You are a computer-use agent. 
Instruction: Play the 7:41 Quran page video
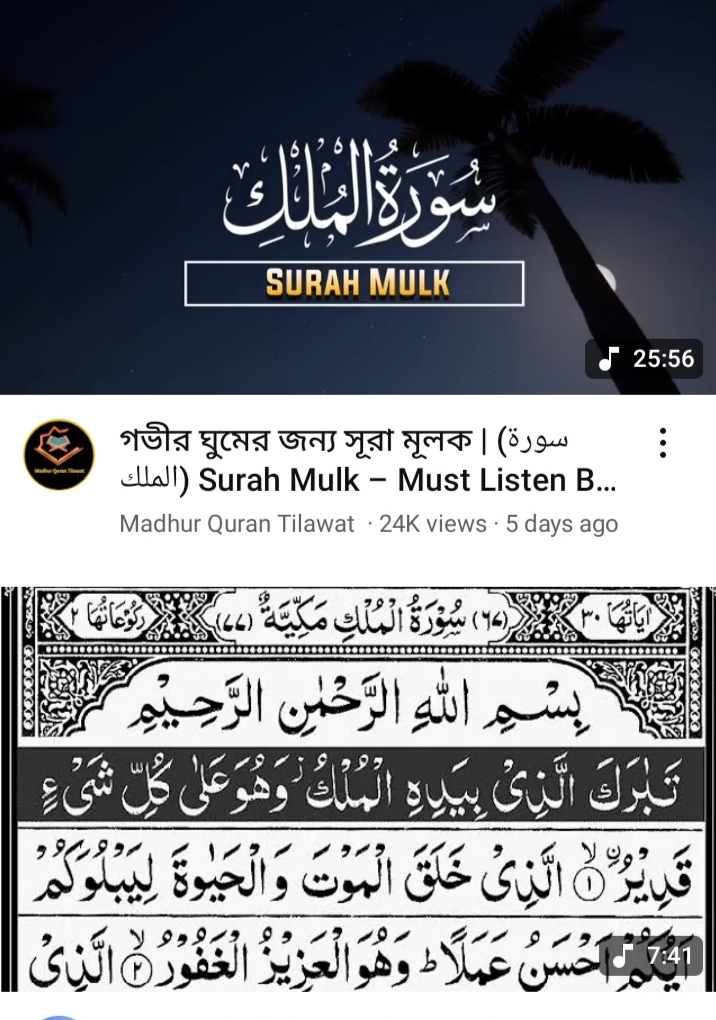tap(358, 788)
